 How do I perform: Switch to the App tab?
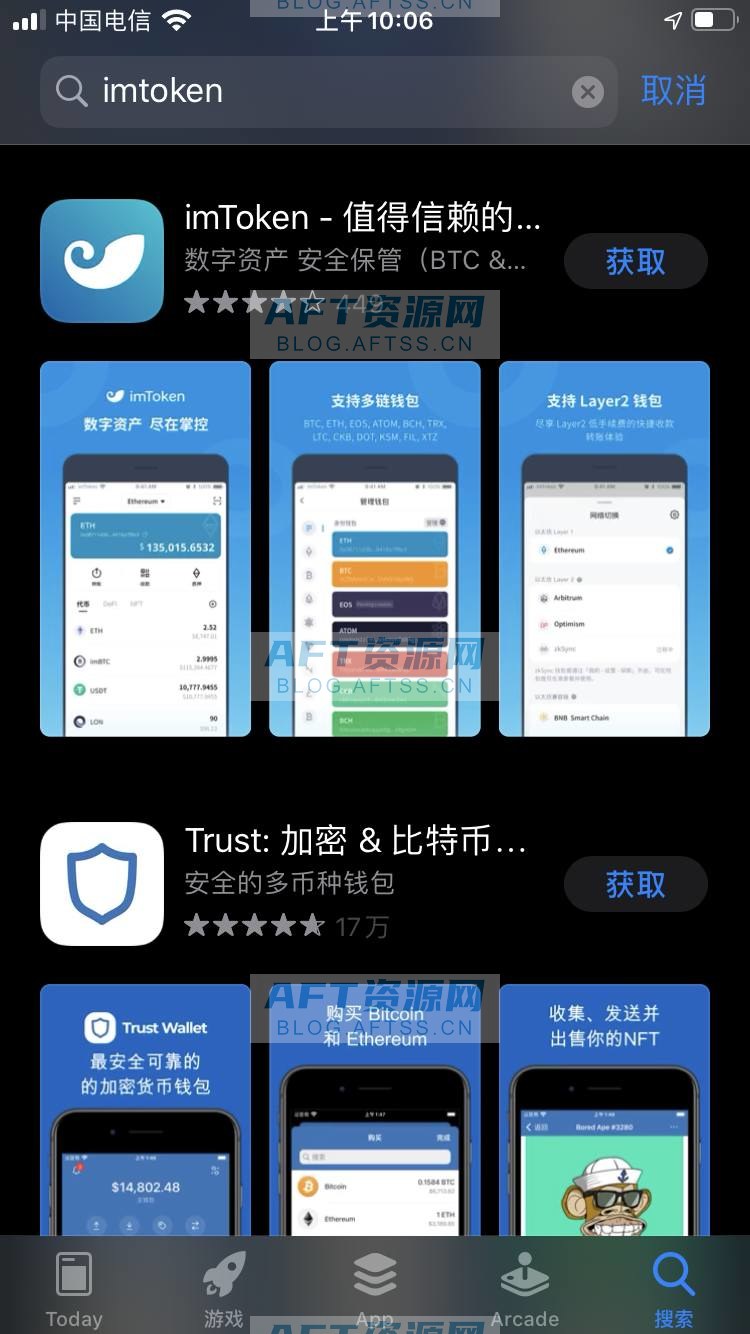point(375,1289)
